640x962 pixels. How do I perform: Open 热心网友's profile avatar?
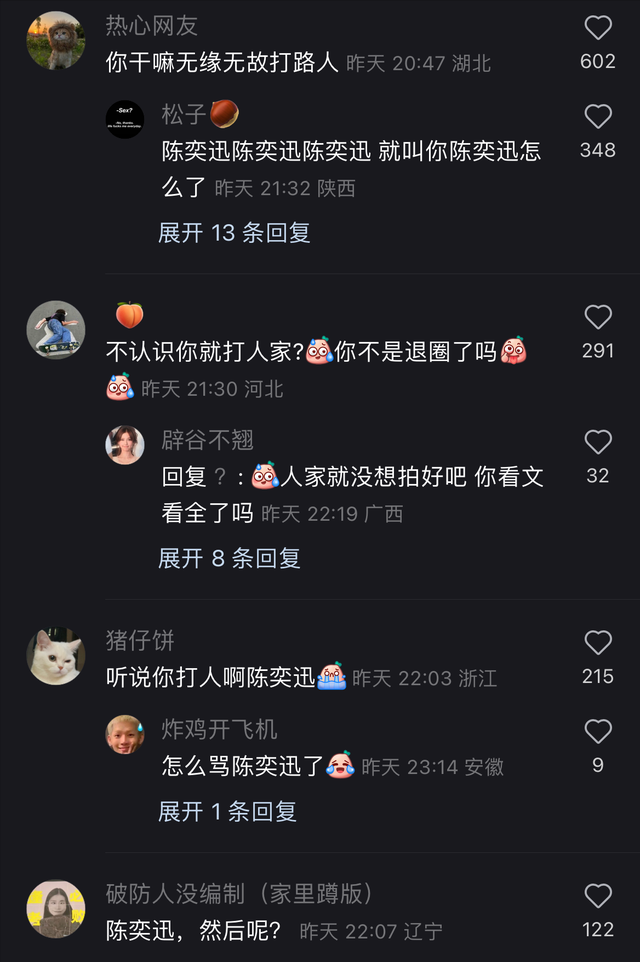(x=55, y=41)
